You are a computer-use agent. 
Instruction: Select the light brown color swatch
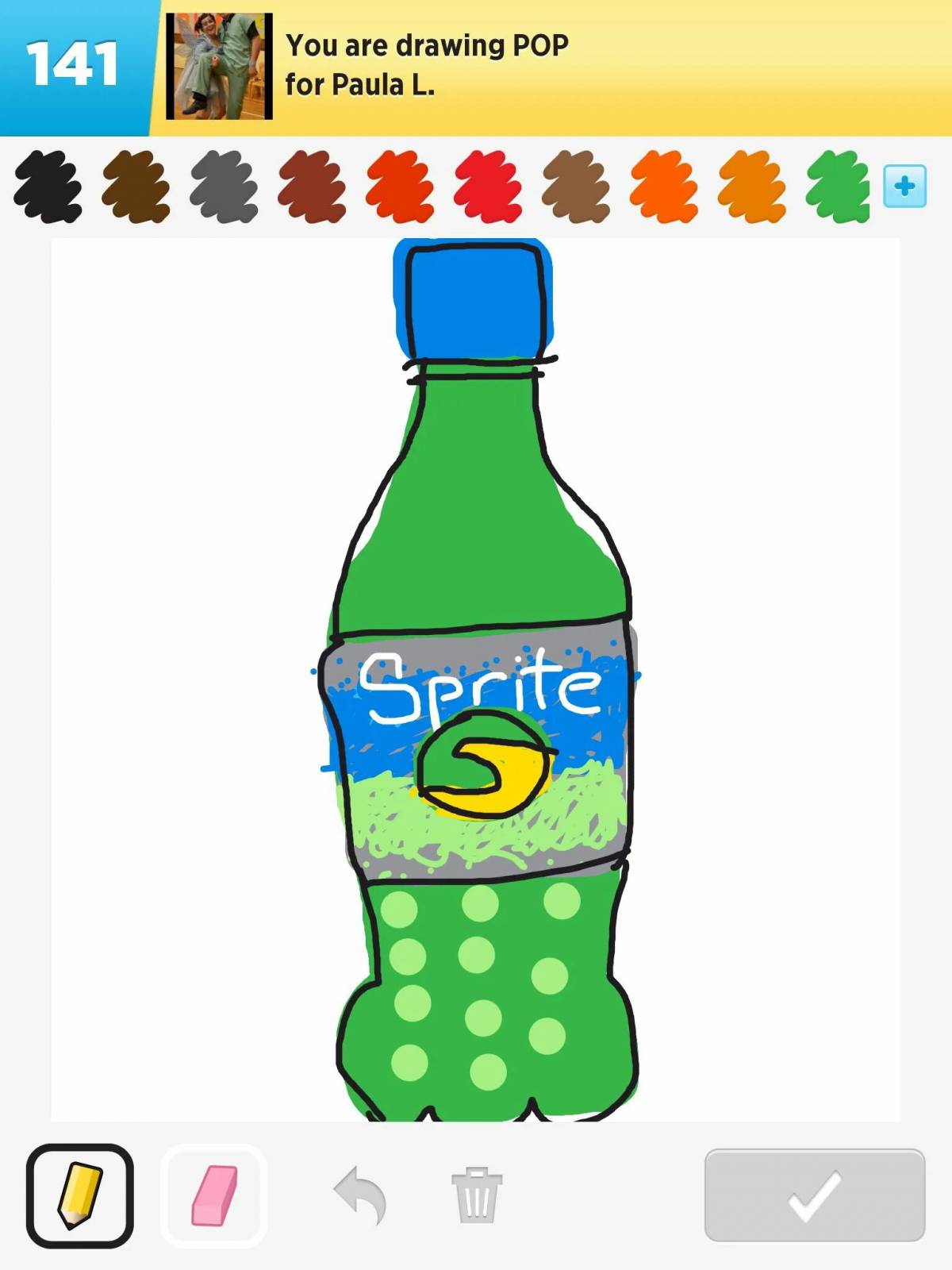click(576, 187)
